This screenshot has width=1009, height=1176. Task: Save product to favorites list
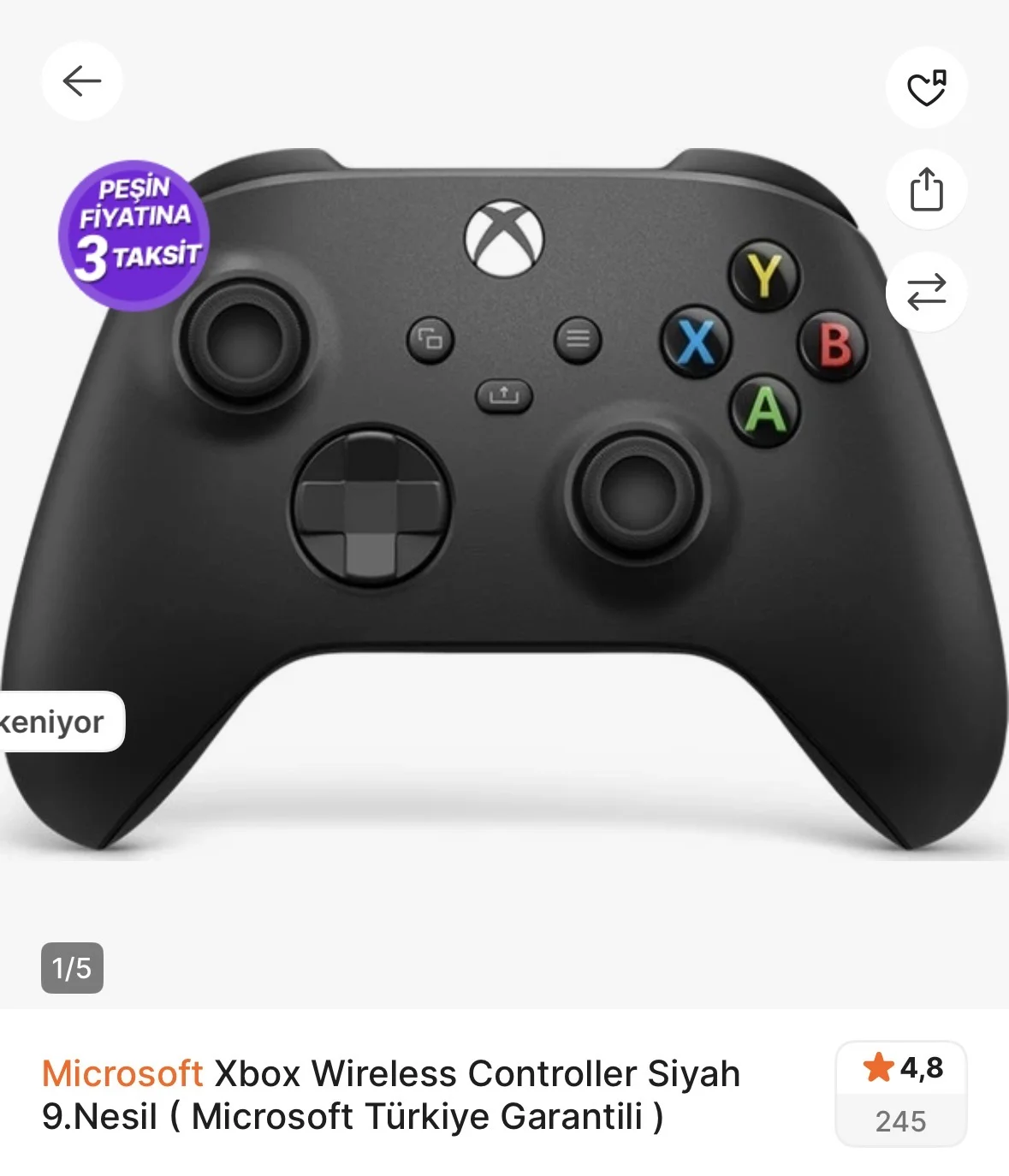coord(926,88)
